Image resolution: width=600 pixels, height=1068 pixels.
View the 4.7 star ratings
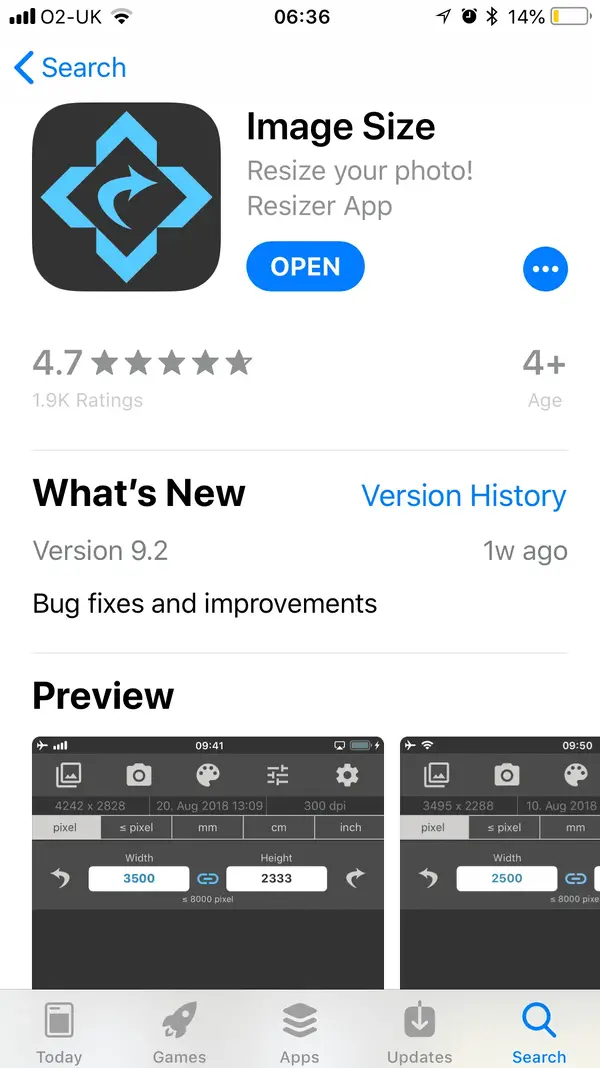[142, 375]
